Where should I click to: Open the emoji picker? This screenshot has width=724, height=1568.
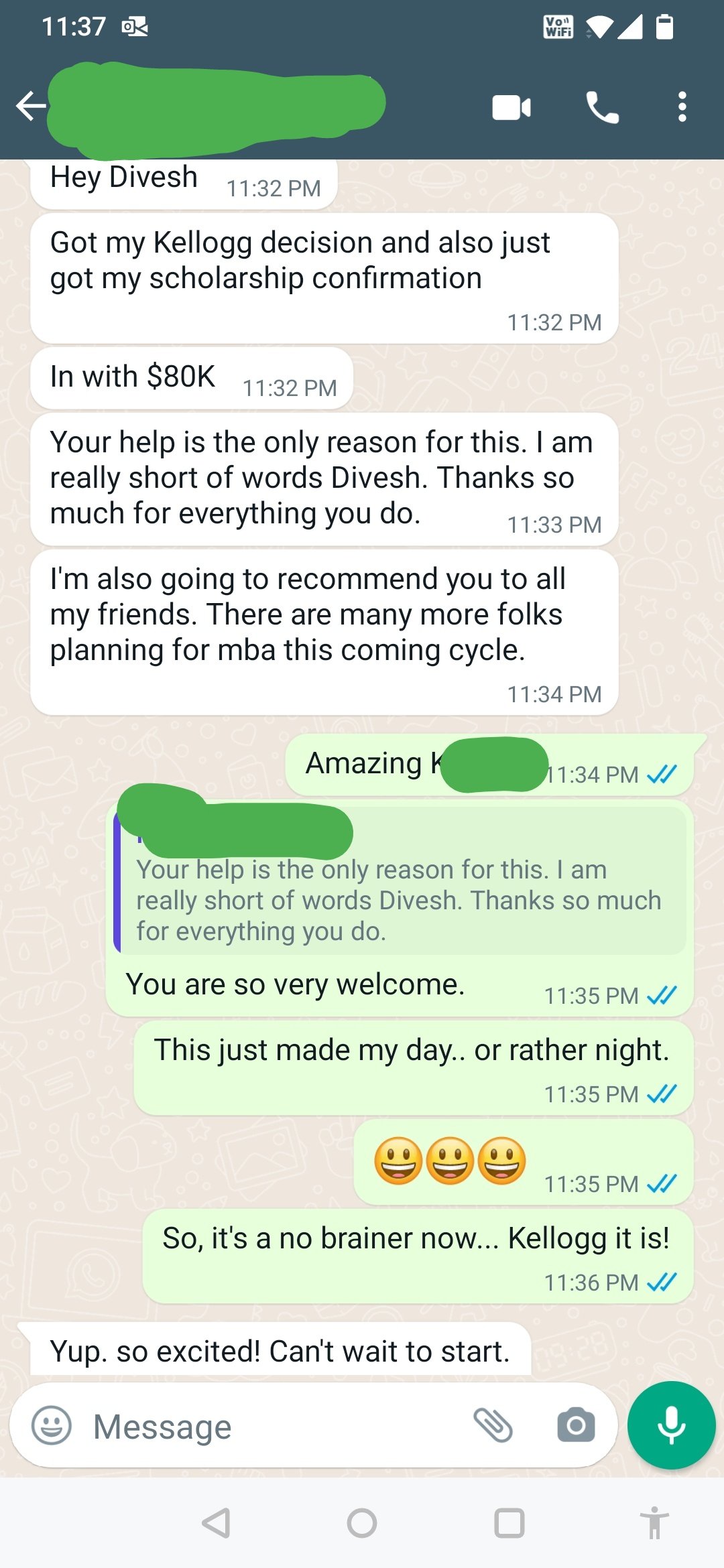pos(52,1425)
